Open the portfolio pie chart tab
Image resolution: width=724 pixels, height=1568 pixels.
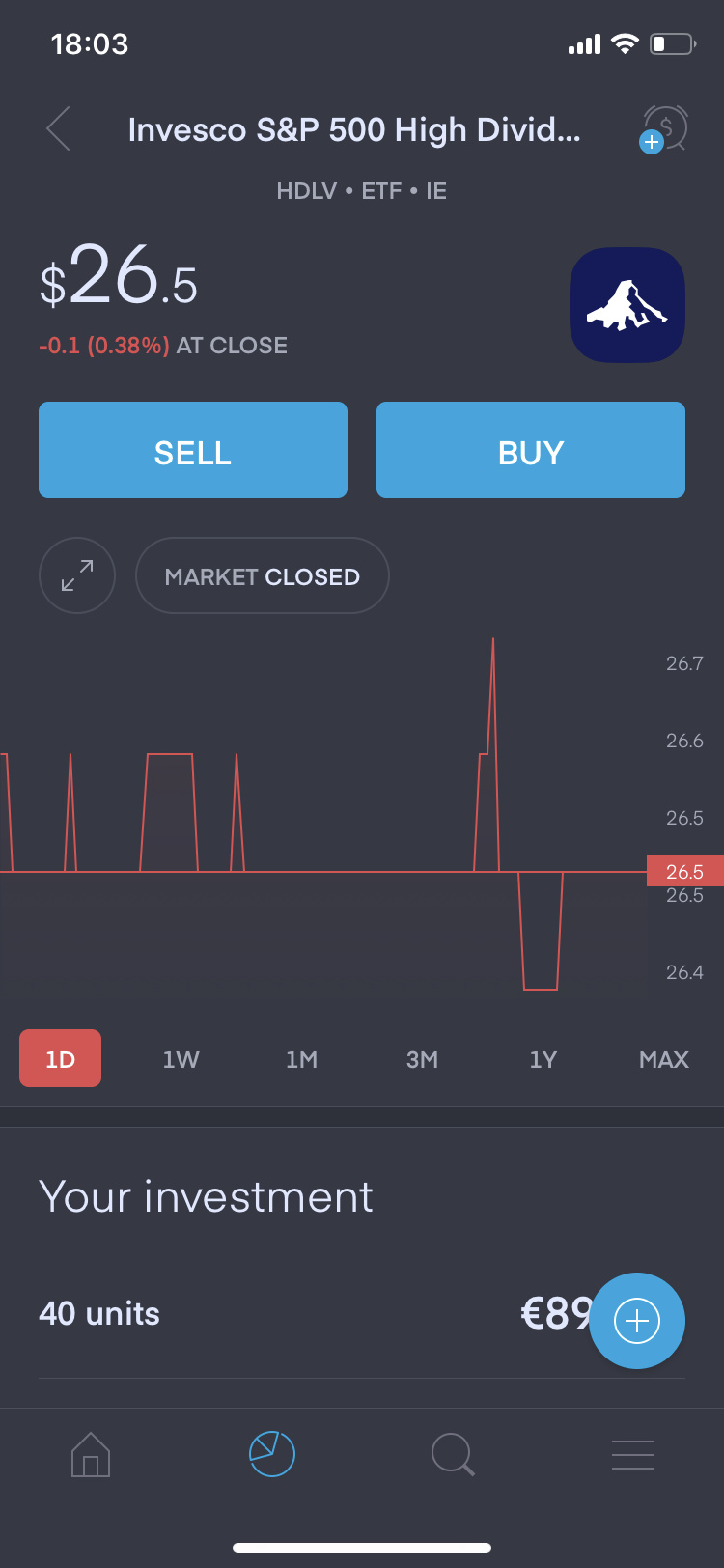click(271, 1454)
